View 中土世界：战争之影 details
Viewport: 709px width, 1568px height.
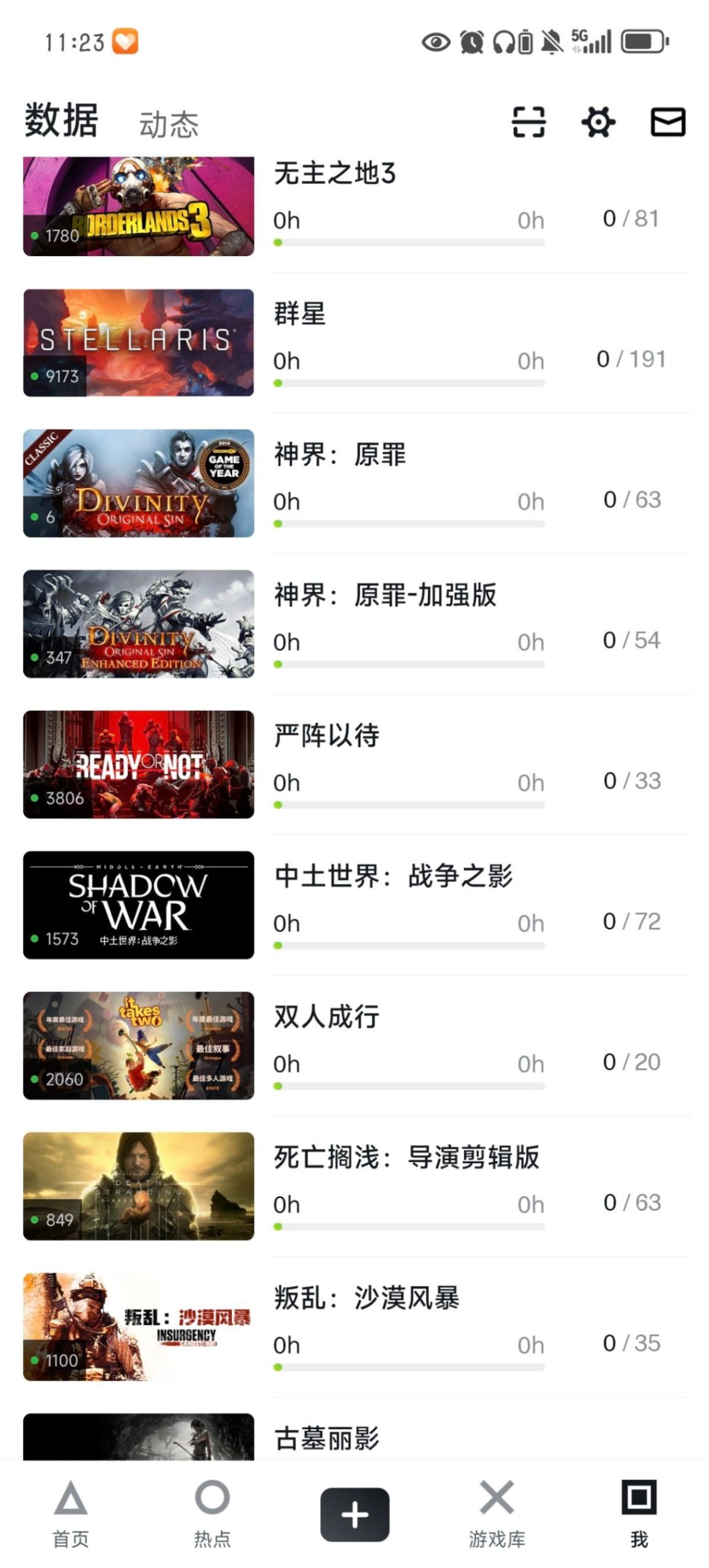click(x=393, y=876)
